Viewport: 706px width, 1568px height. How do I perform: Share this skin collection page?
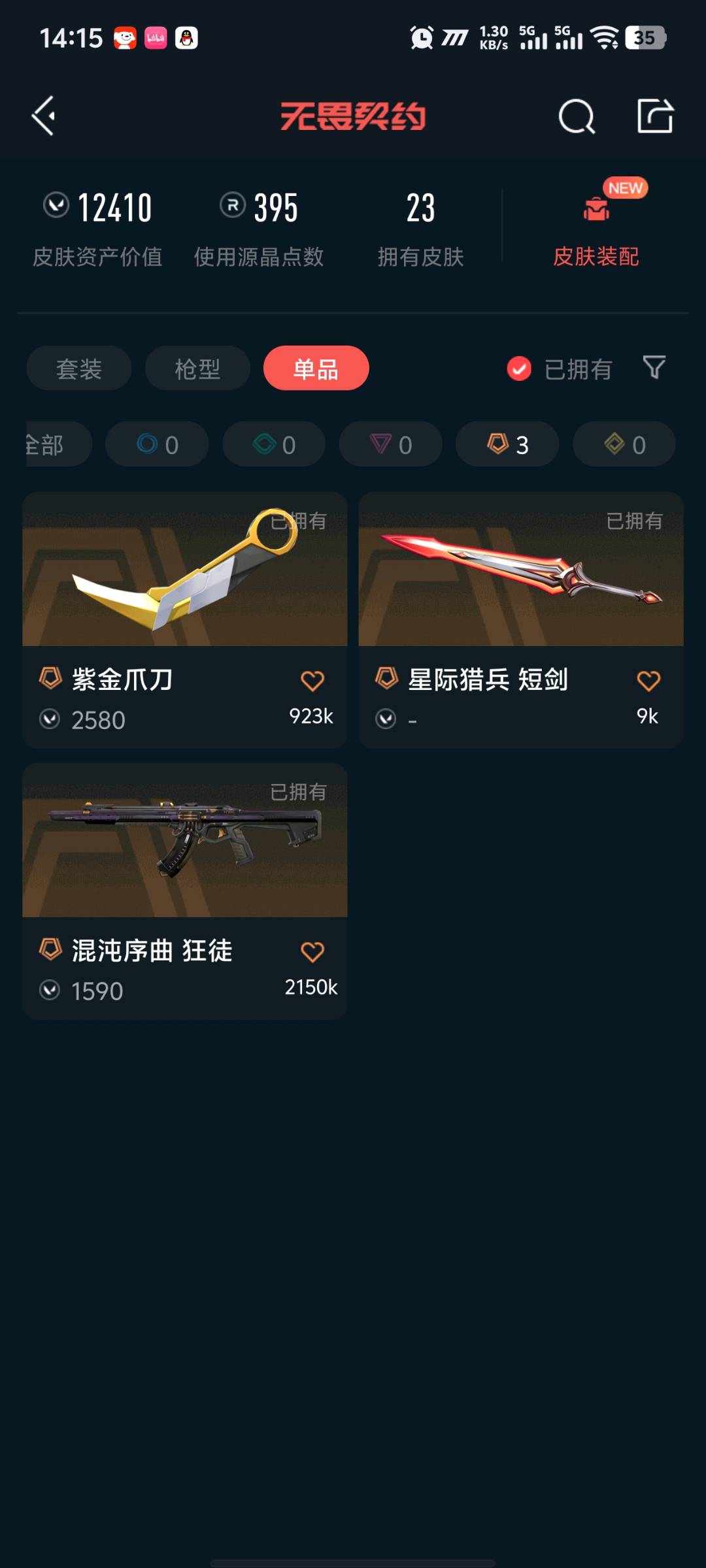[x=655, y=116]
